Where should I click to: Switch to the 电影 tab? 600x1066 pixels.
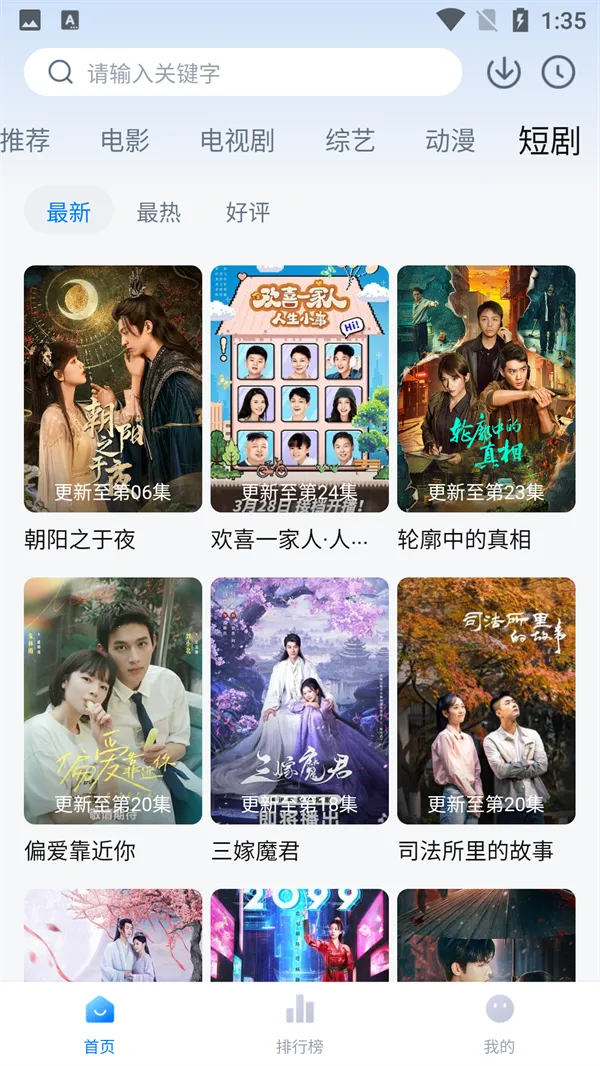click(125, 141)
